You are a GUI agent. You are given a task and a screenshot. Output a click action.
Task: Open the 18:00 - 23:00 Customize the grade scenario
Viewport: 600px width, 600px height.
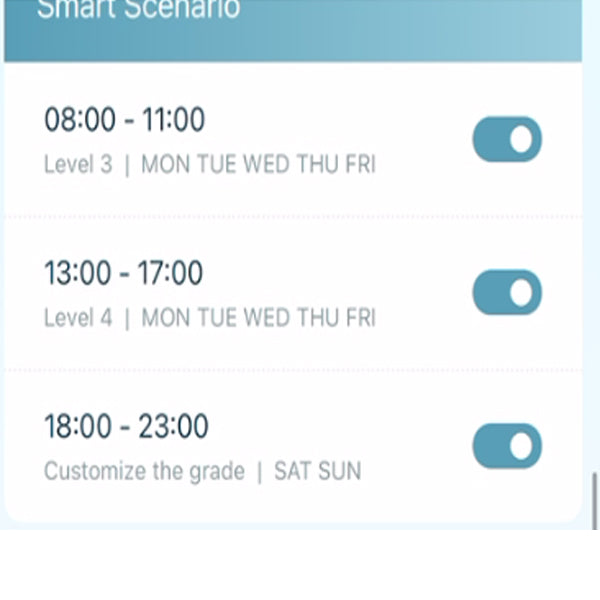coord(203,446)
